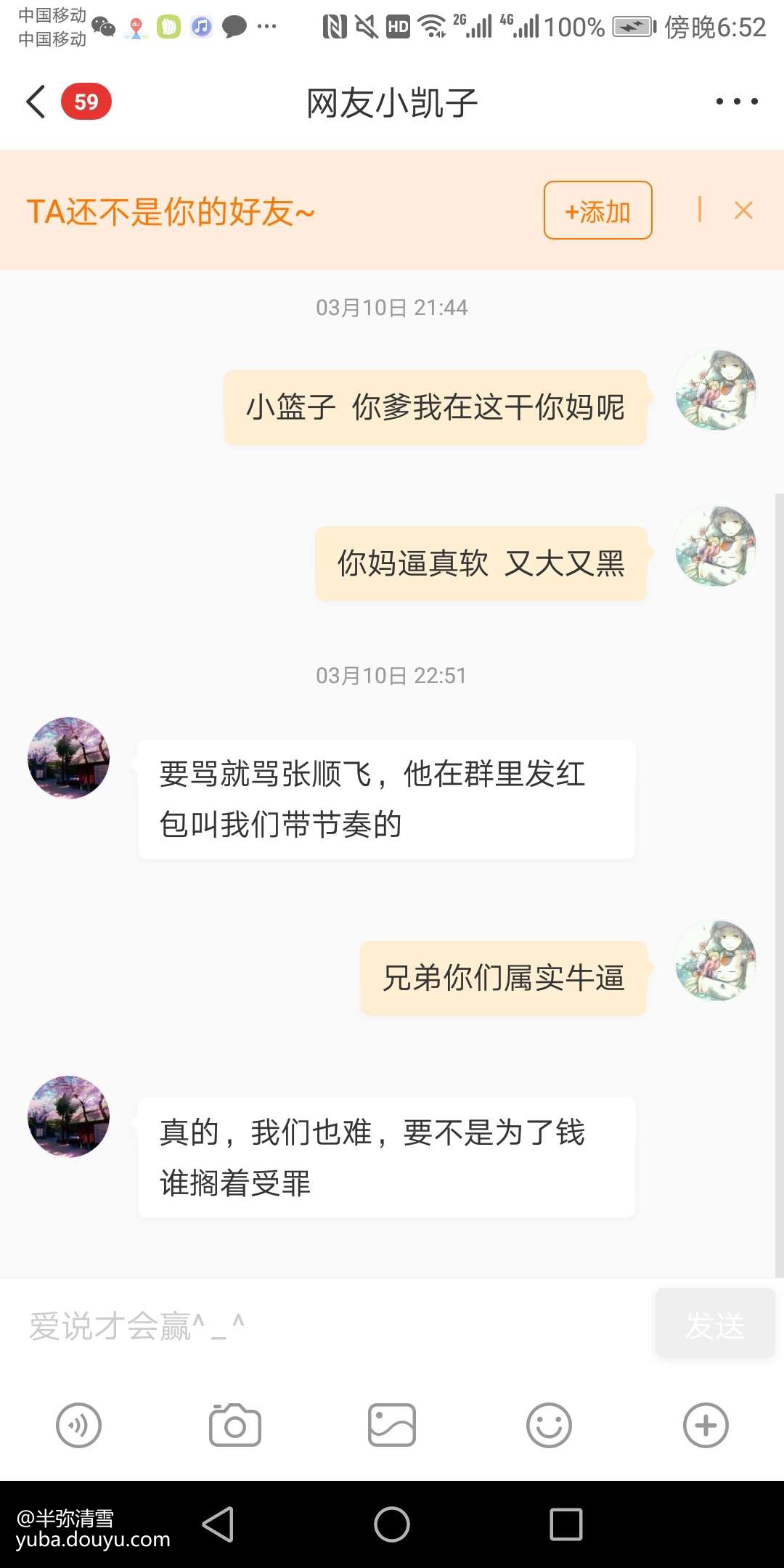This screenshot has height=1568, width=784.
Task: Open the camera to take photo
Action: coord(235,1426)
